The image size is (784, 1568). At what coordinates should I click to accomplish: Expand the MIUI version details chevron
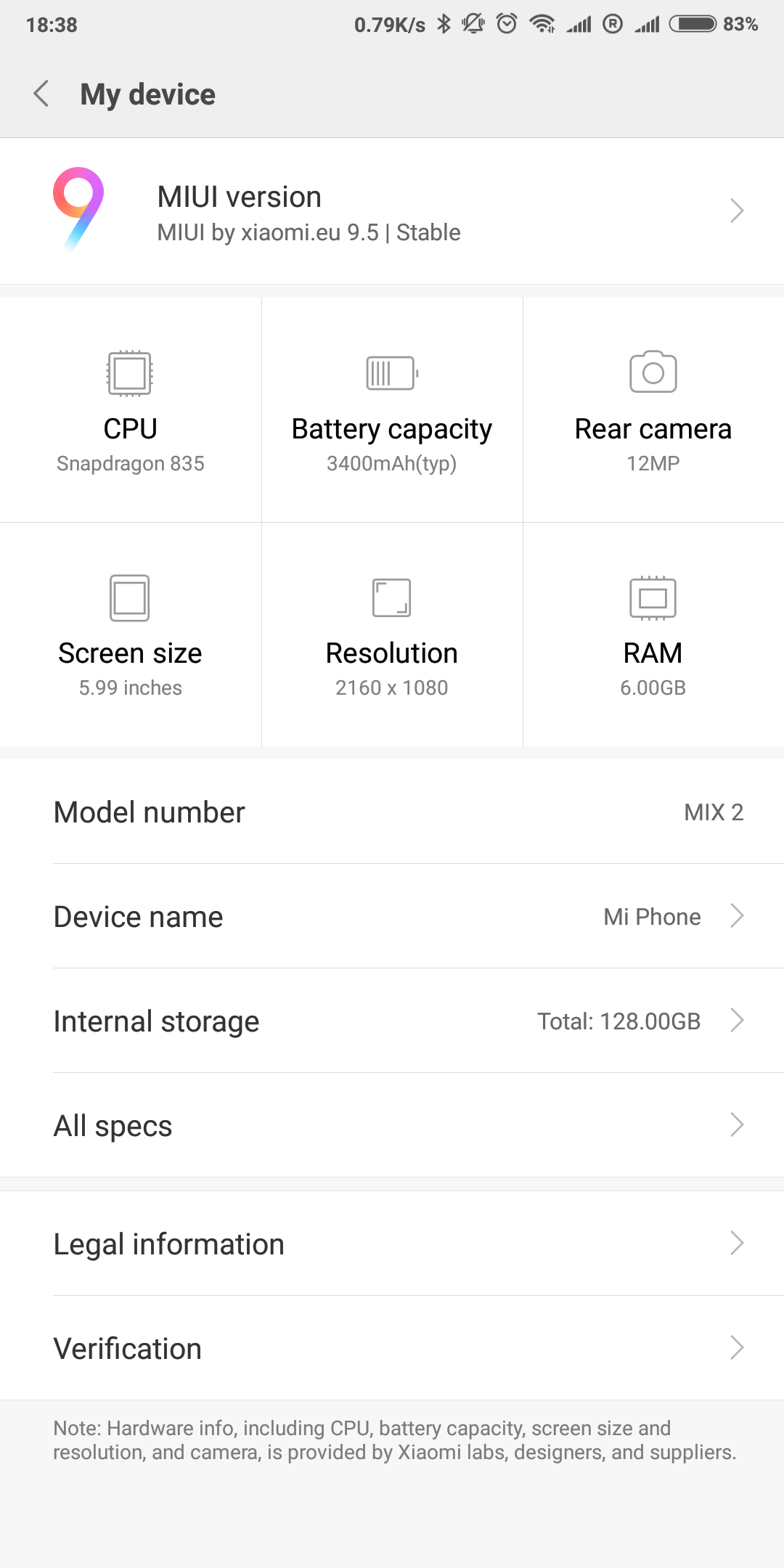click(x=737, y=211)
